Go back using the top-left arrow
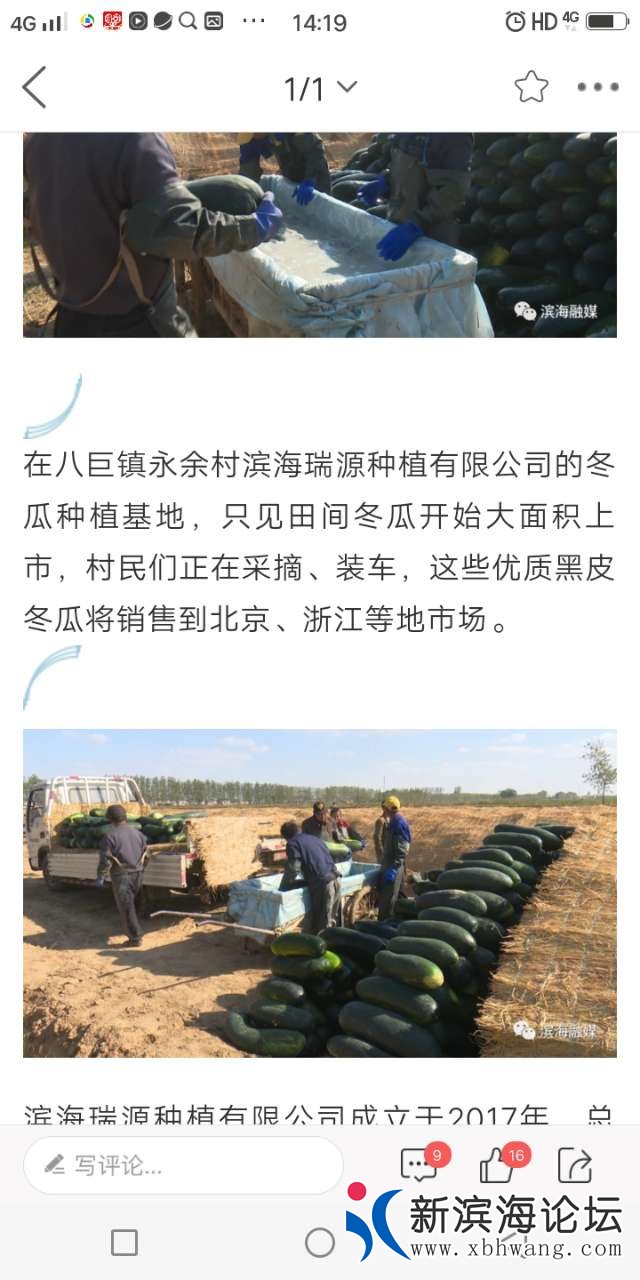This screenshot has width=640, height=1280. 34,88
